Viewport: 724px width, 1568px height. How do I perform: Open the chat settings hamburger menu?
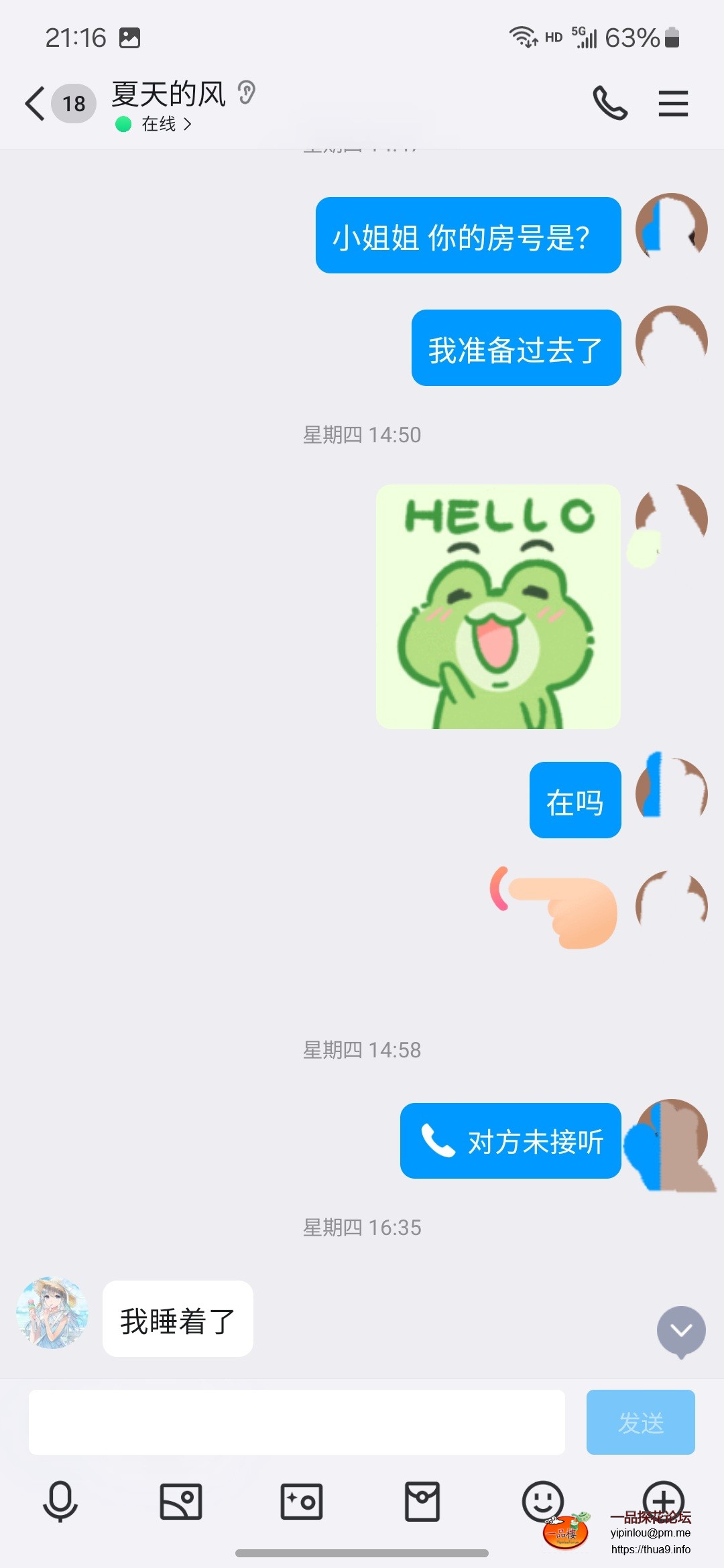click(674, 103)
